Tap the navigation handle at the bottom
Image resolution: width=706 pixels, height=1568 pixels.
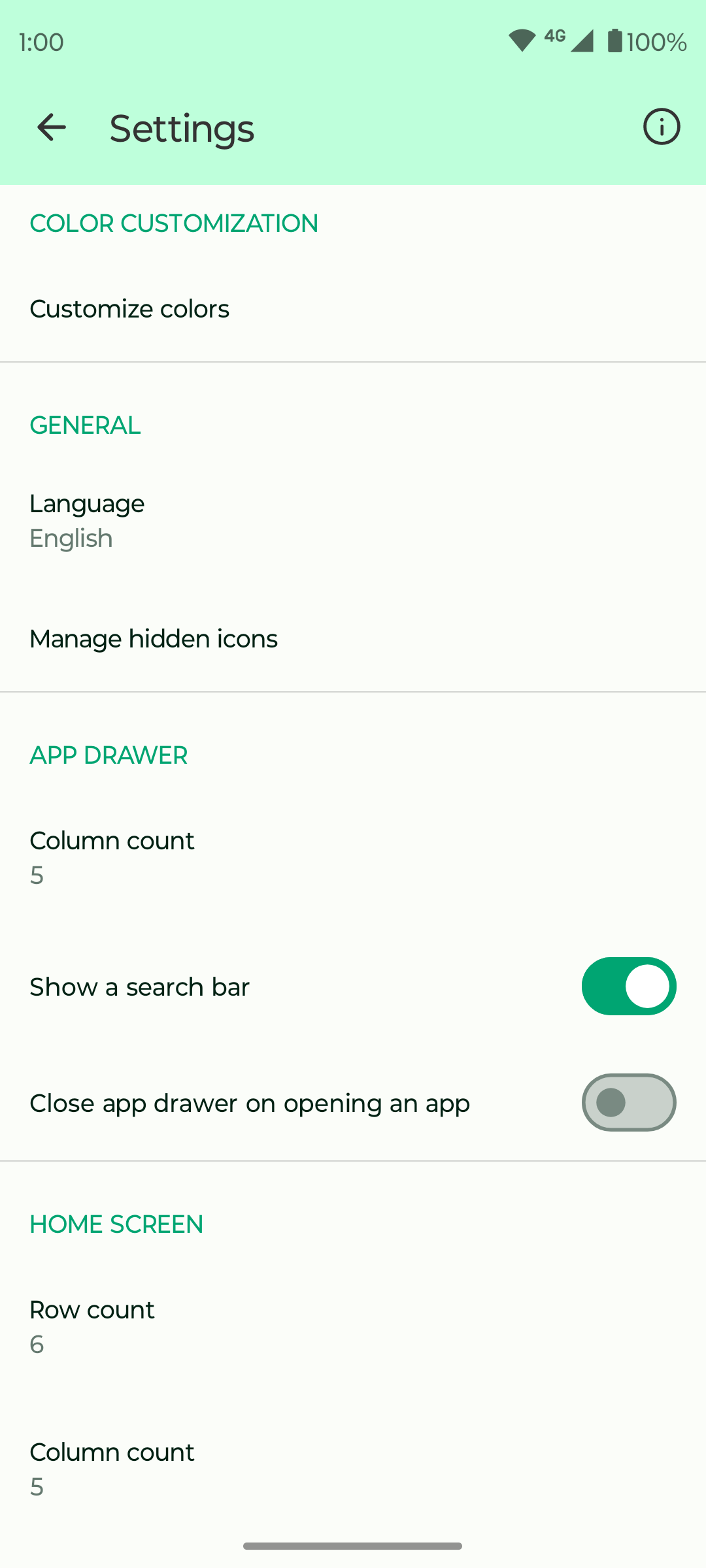click(x=353, y=1544)
